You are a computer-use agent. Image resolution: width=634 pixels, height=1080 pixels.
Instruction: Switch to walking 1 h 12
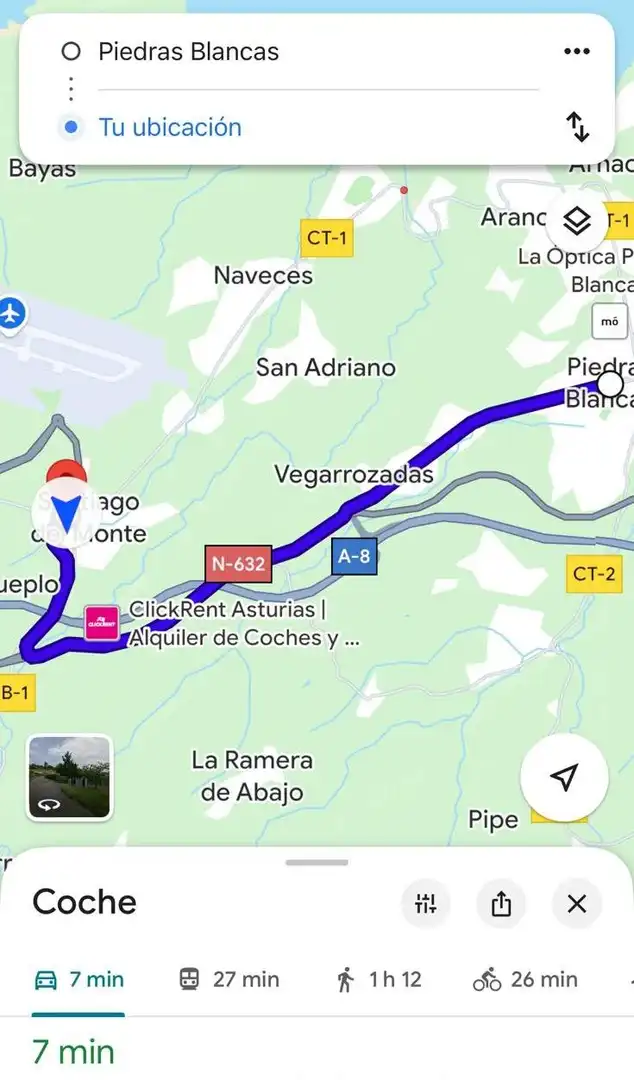[x=378, y=979]
